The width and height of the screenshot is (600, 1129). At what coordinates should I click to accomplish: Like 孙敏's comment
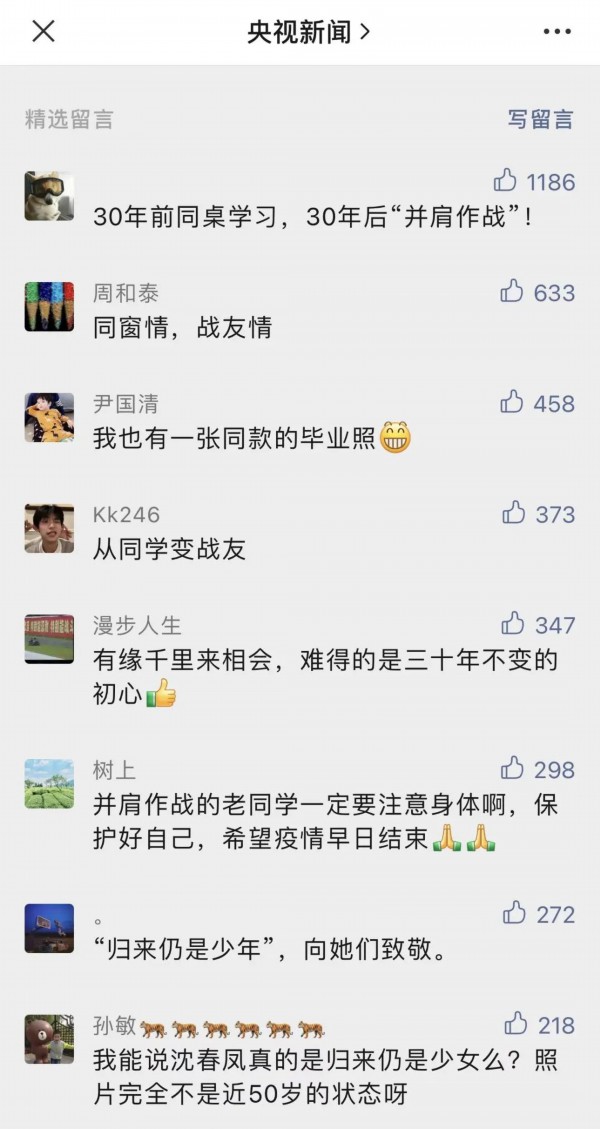tap(516, 1024)
